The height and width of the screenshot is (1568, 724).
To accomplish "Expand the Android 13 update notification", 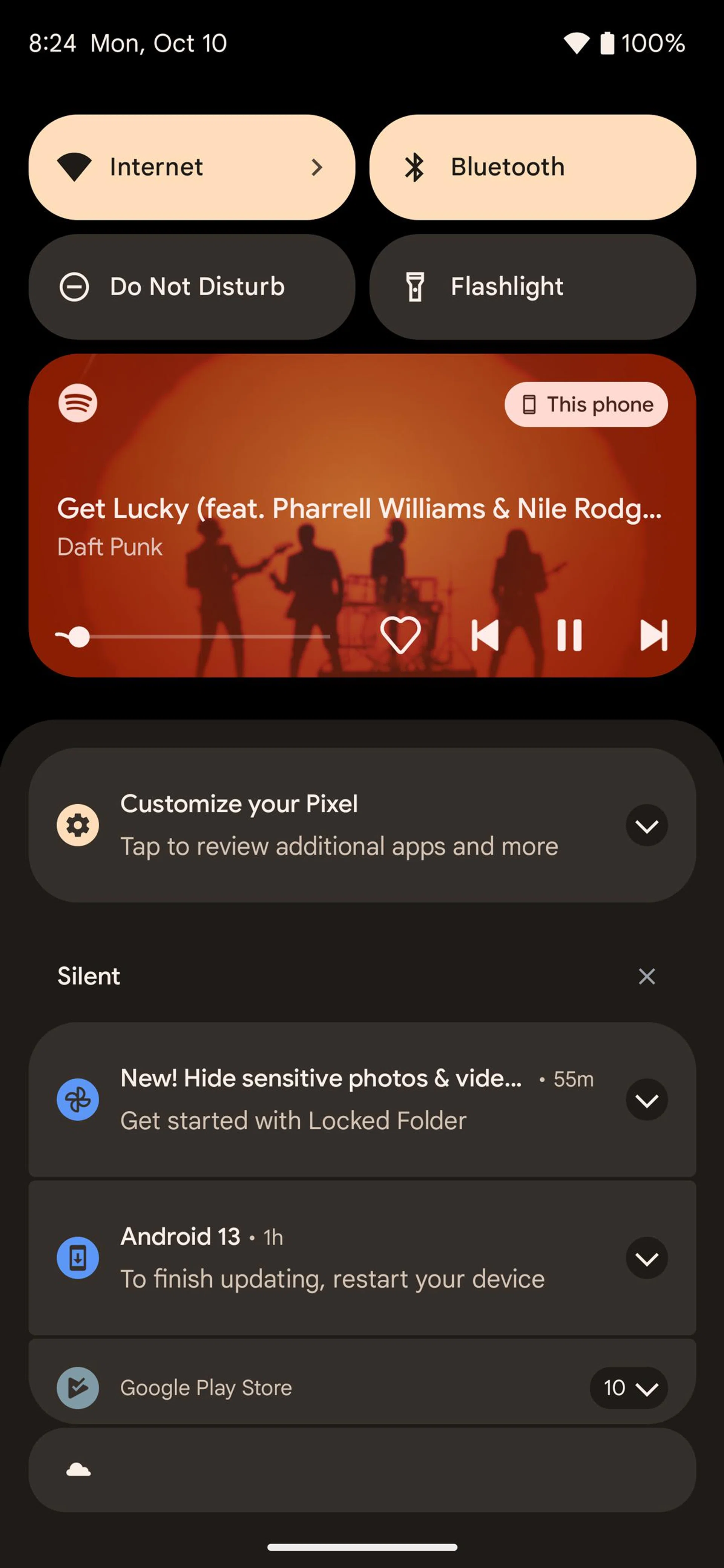I will [647, 1258].
